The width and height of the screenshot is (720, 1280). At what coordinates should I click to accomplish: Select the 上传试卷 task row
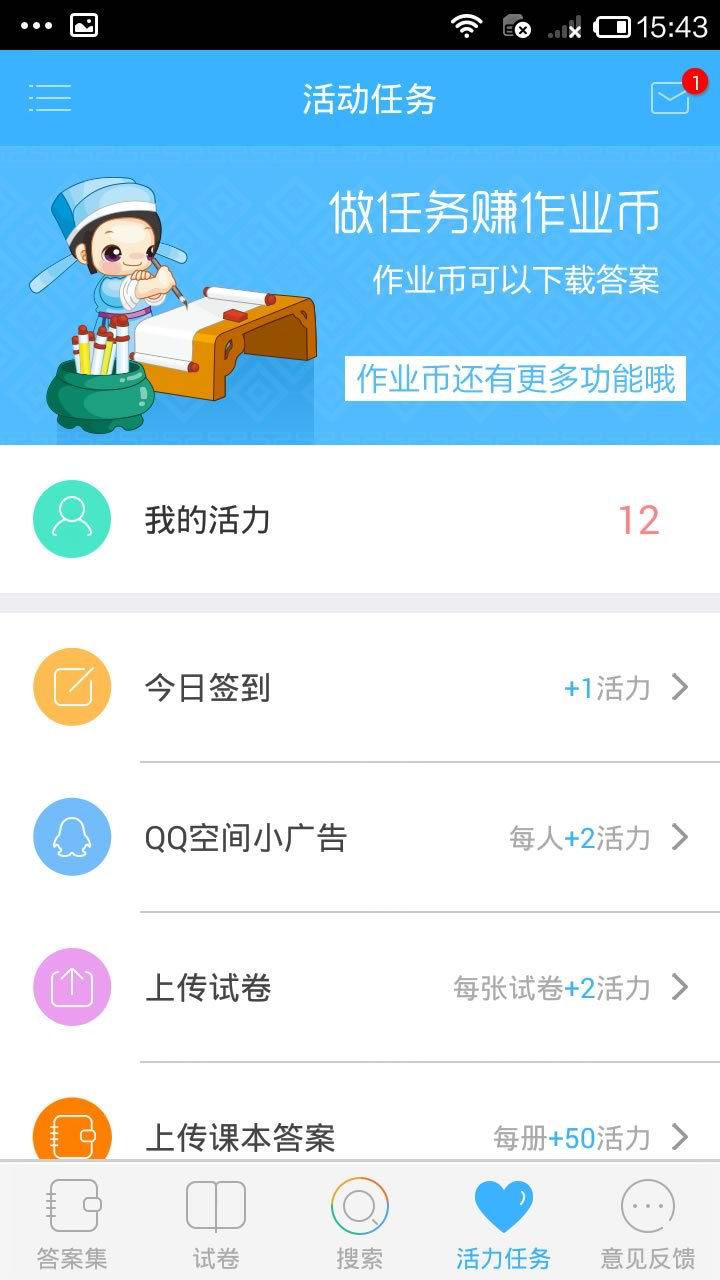(360, 988)
